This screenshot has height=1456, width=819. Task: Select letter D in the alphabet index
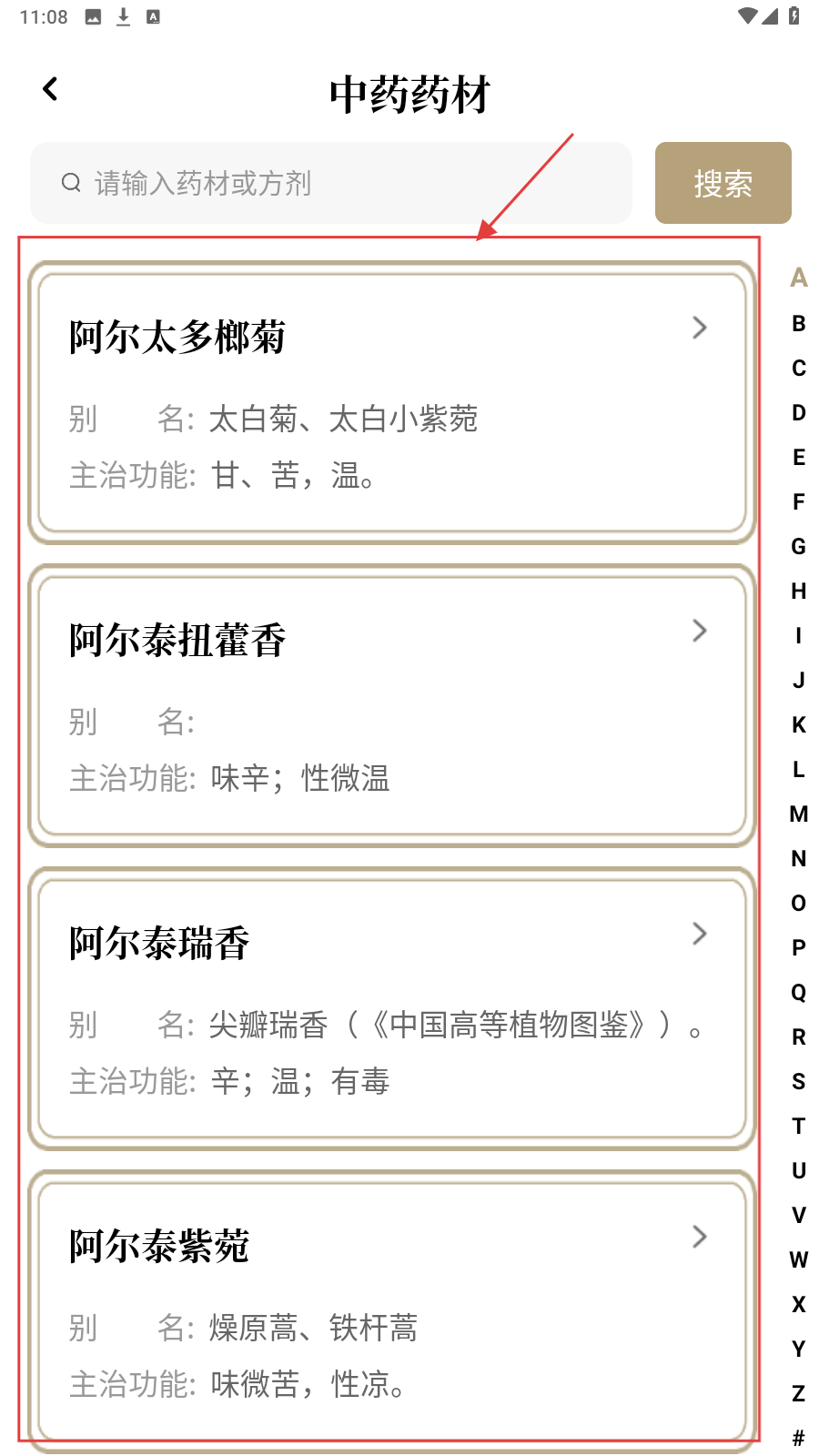point(799,413)
